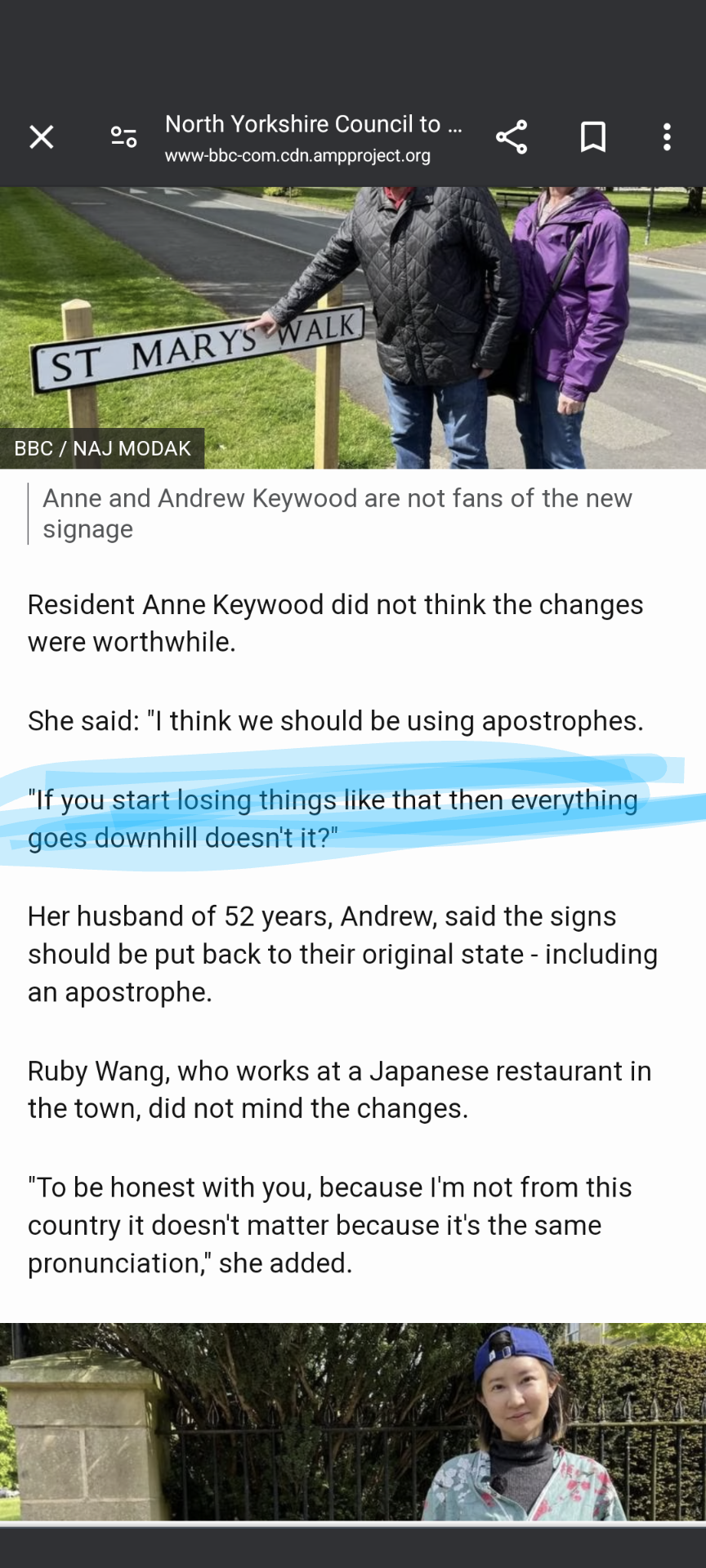
Task: Open the three-dot overflow menu
Action: (x=667, y=137)
